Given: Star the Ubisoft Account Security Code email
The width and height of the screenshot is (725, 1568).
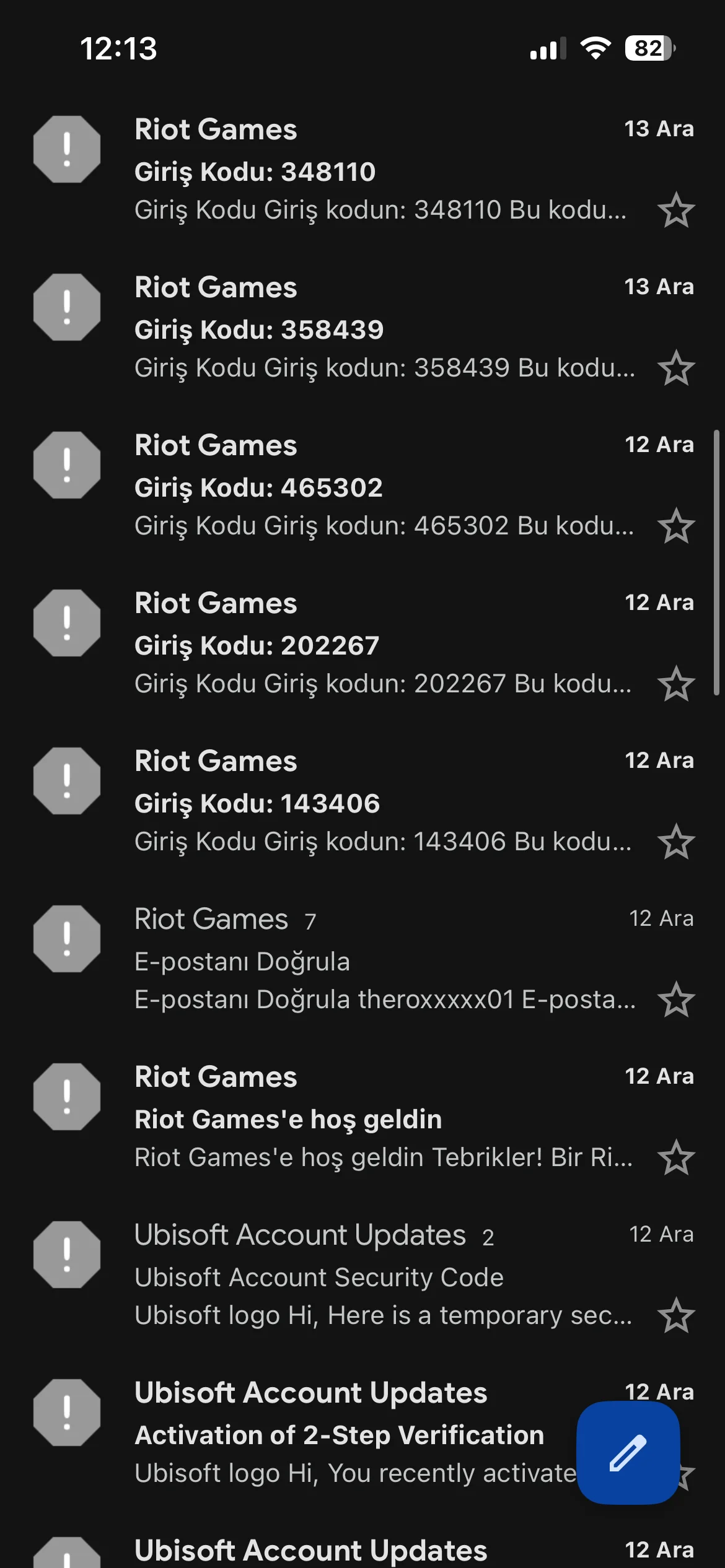Looking at the screenshot, I should coord(675,1316).
